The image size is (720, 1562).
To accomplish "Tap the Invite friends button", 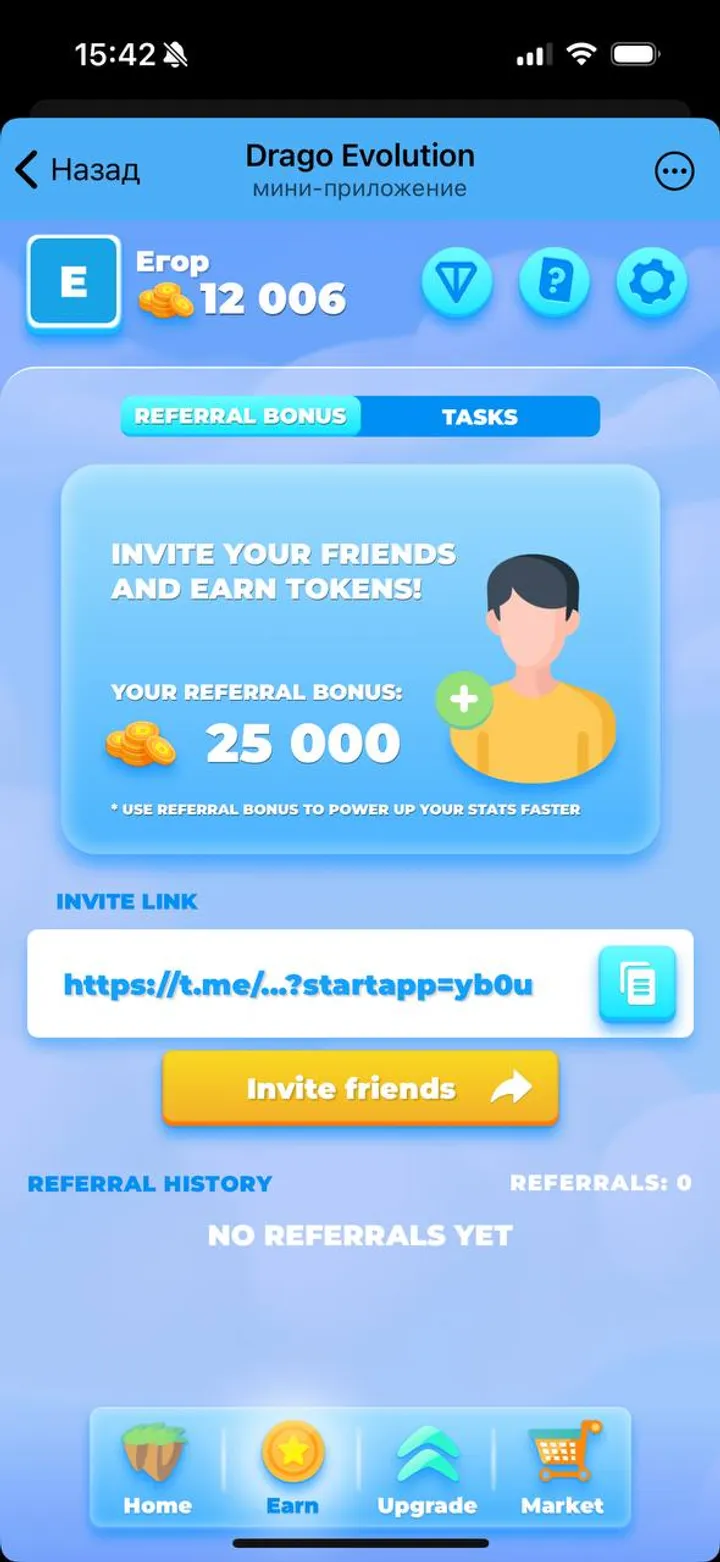I will click(360, 1088).
